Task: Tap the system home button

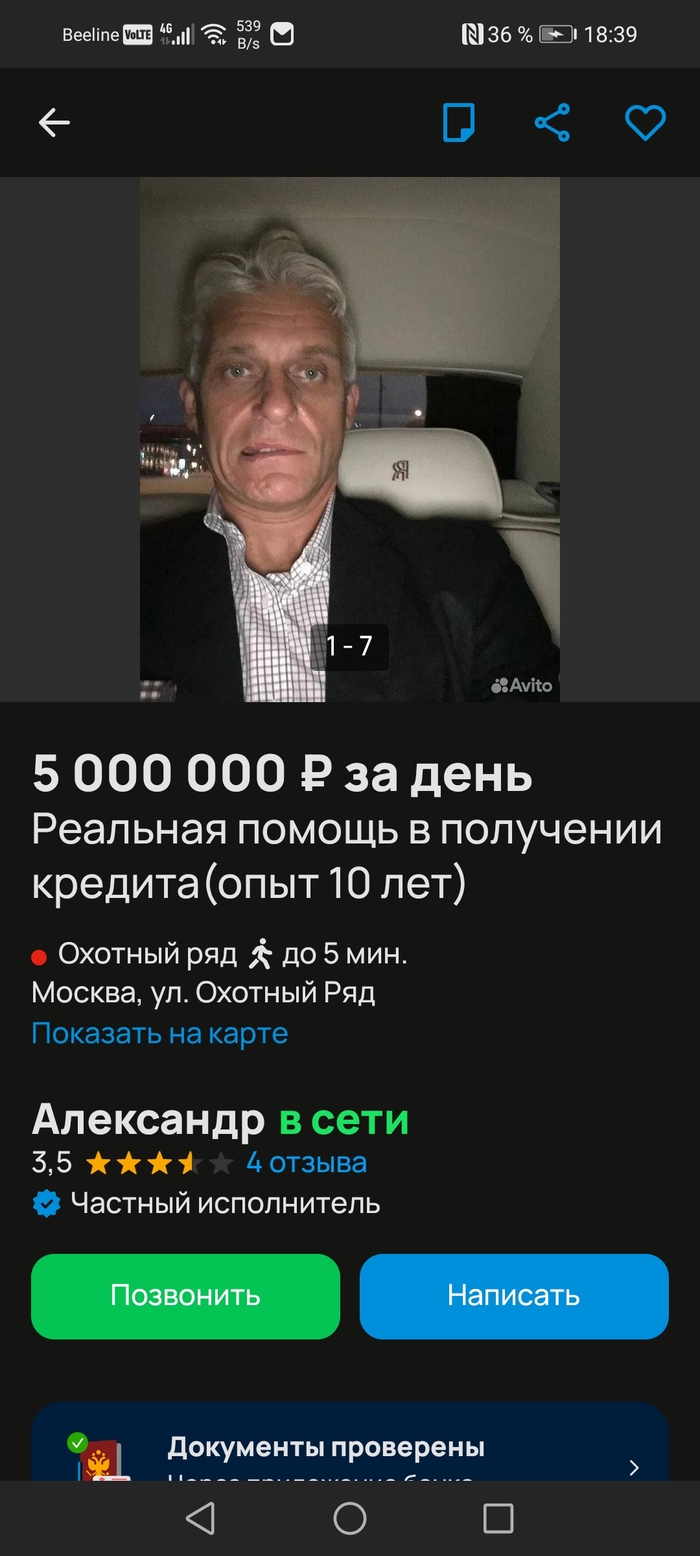Action: click(x=349, y=1518)
